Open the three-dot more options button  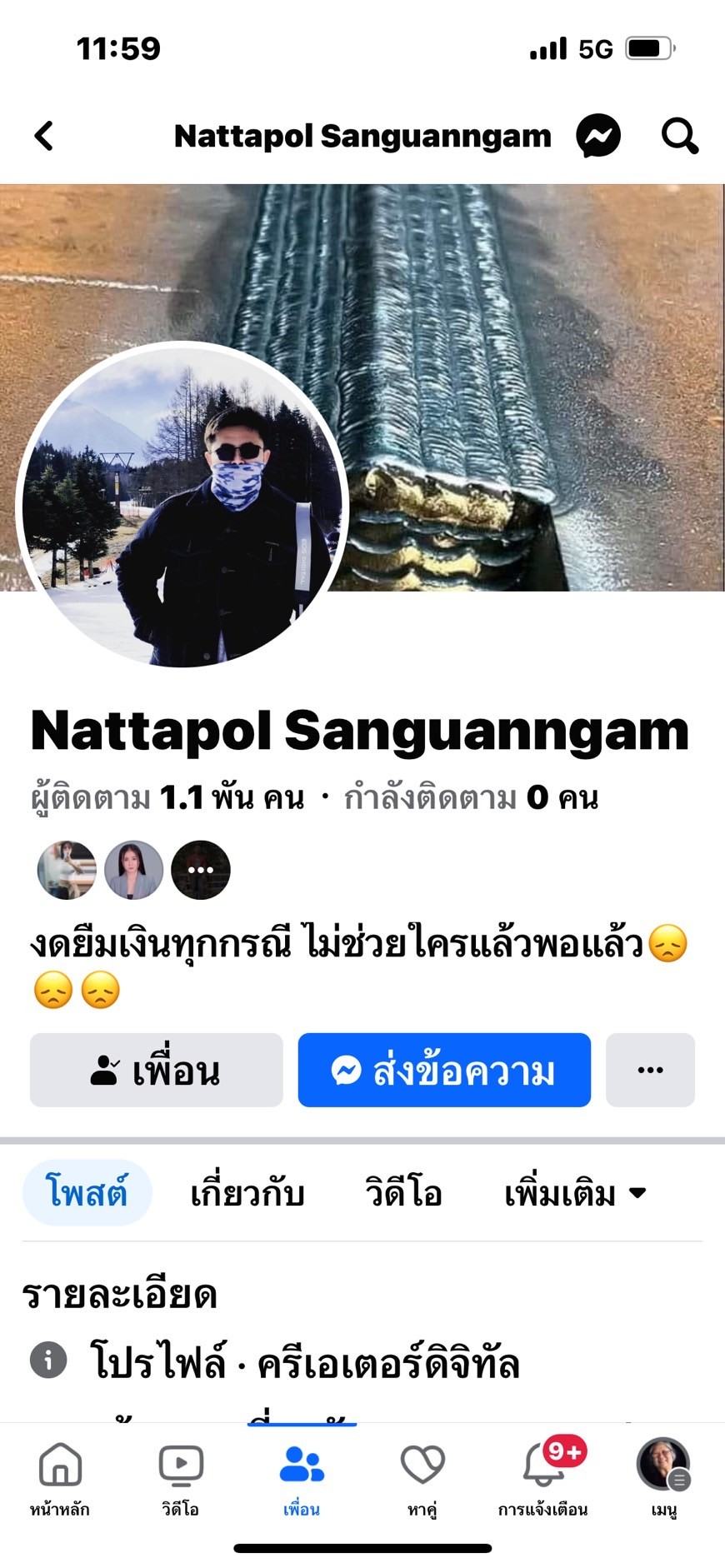650,1071
